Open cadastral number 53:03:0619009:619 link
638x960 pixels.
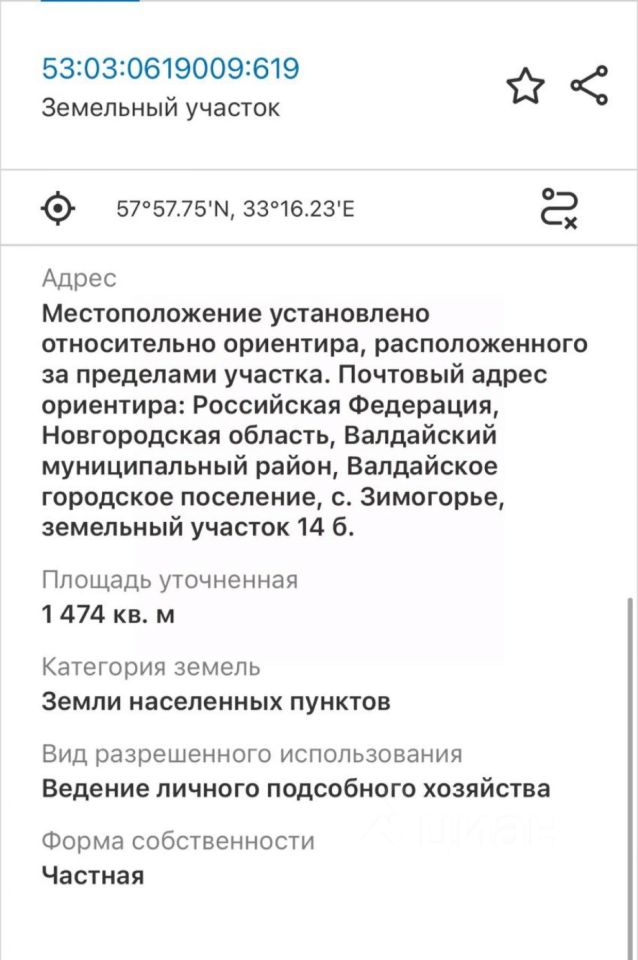[x=170, y=69]
